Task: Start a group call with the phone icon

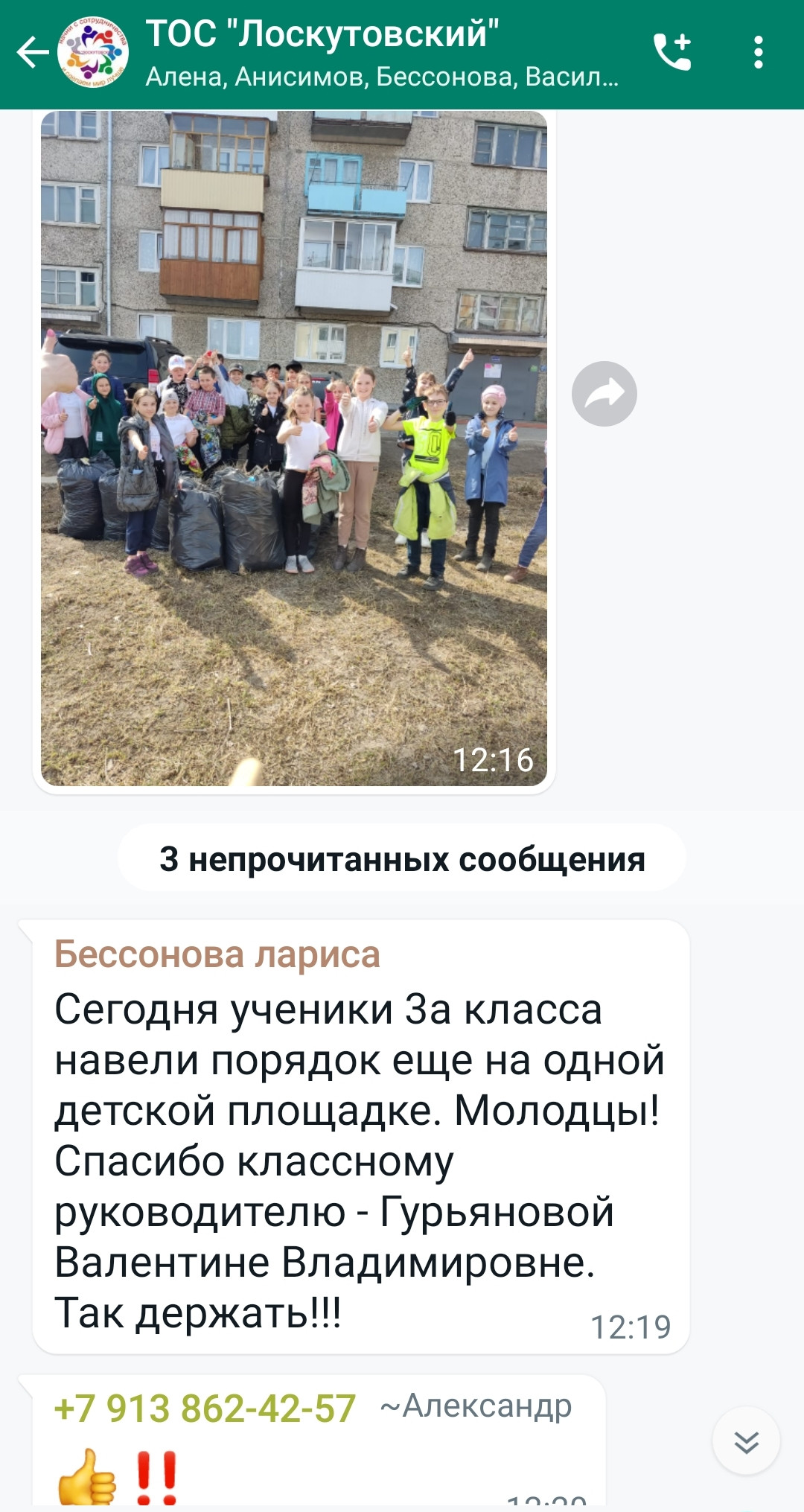Action: coord(673,53)
